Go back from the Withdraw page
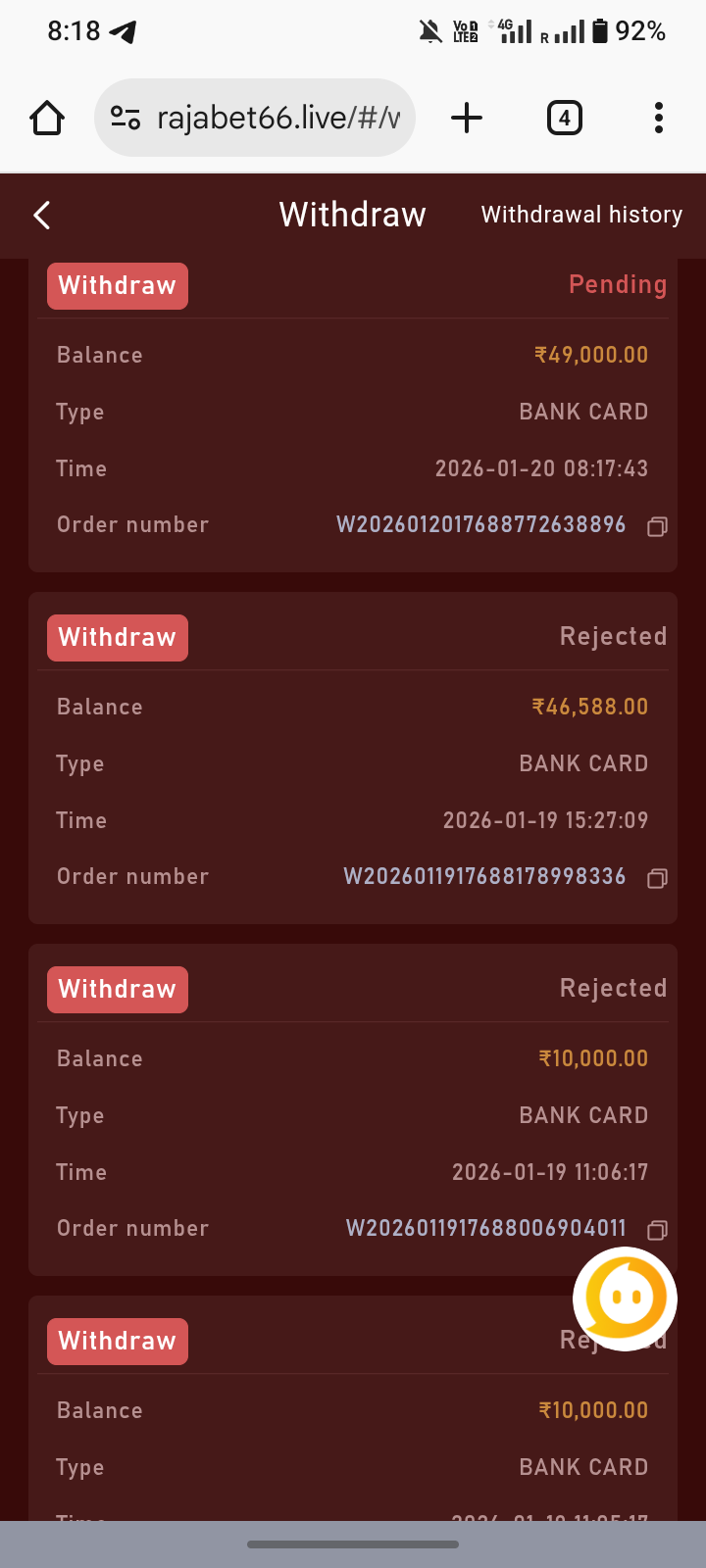 click(41, 216)
